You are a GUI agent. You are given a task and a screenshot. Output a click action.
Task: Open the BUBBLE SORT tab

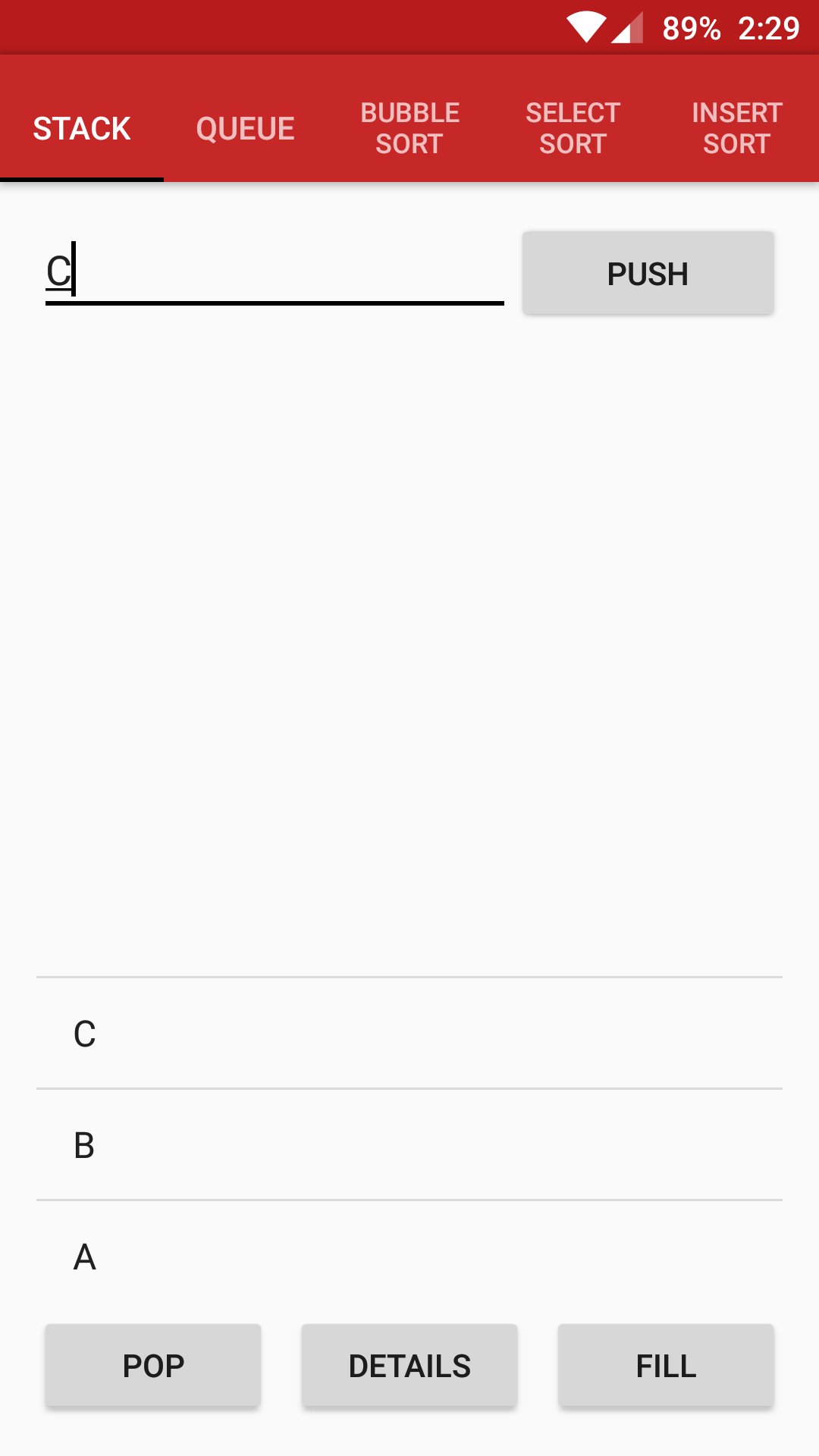[x=409, y=127]
